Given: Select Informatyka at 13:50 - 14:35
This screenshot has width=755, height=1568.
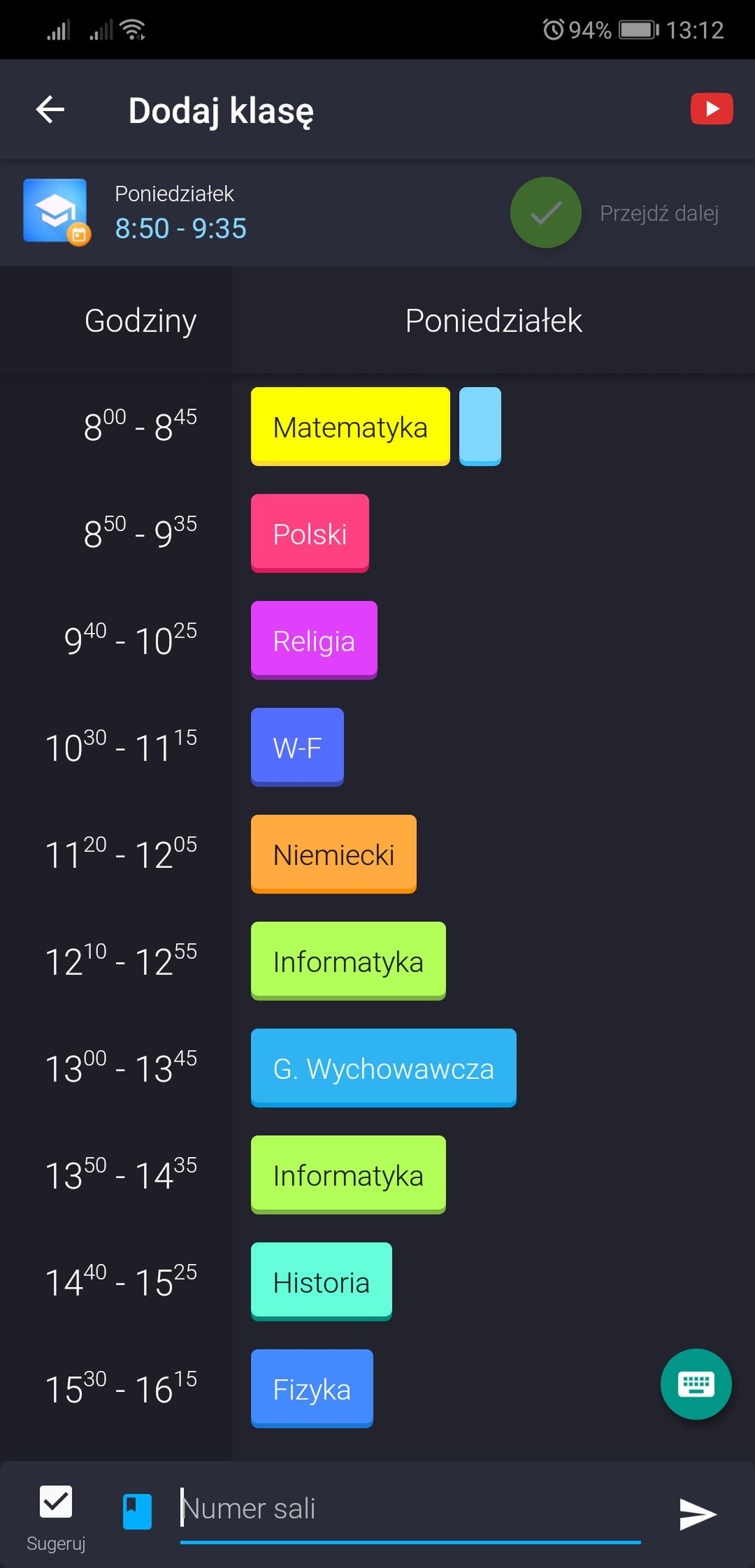Looking at the screenshot, I should [348, 1175].
